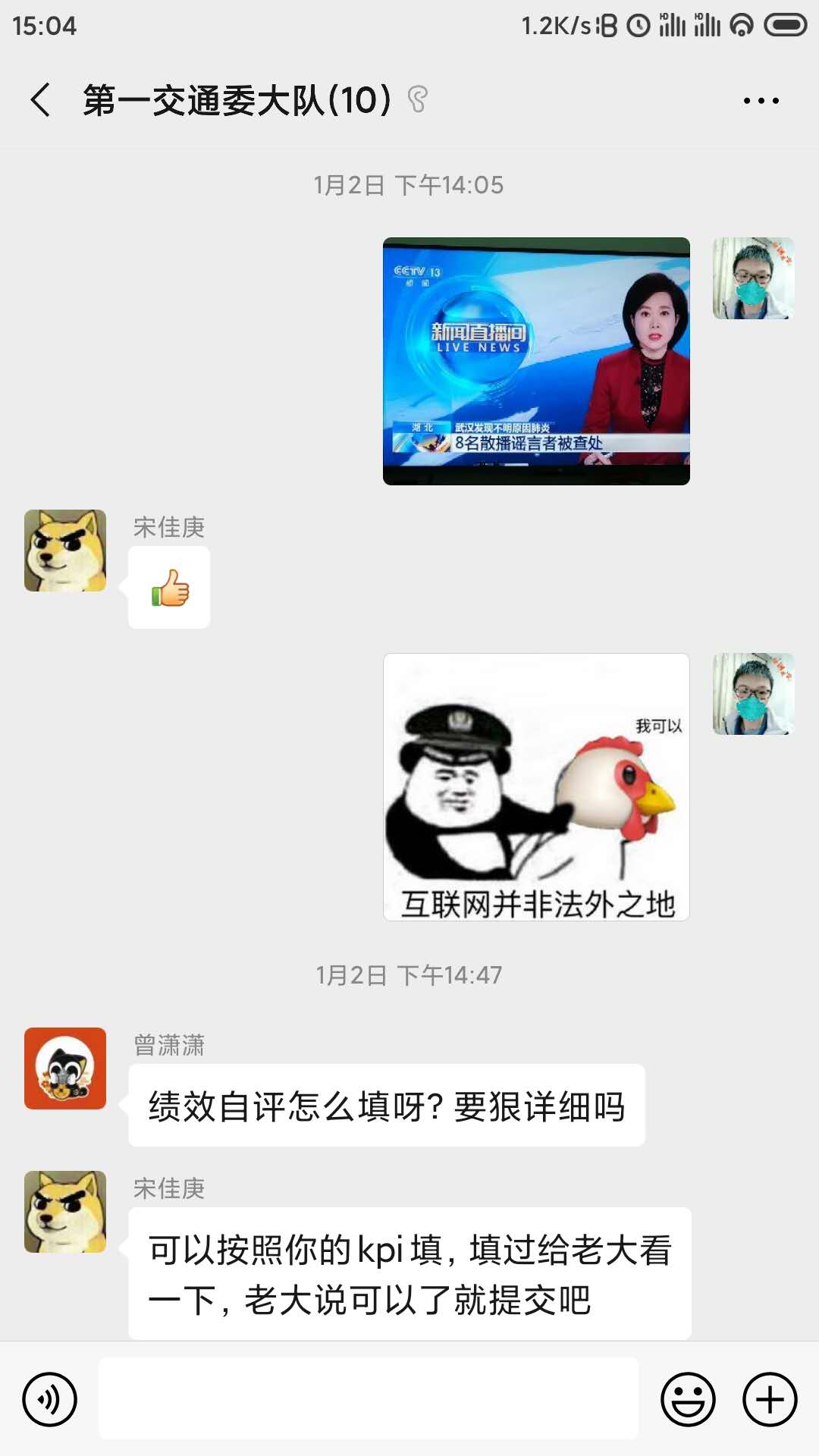Screen dimensions: 819x1456
Task: Open the panda and chicken meme image
Action: click(536, 787)
